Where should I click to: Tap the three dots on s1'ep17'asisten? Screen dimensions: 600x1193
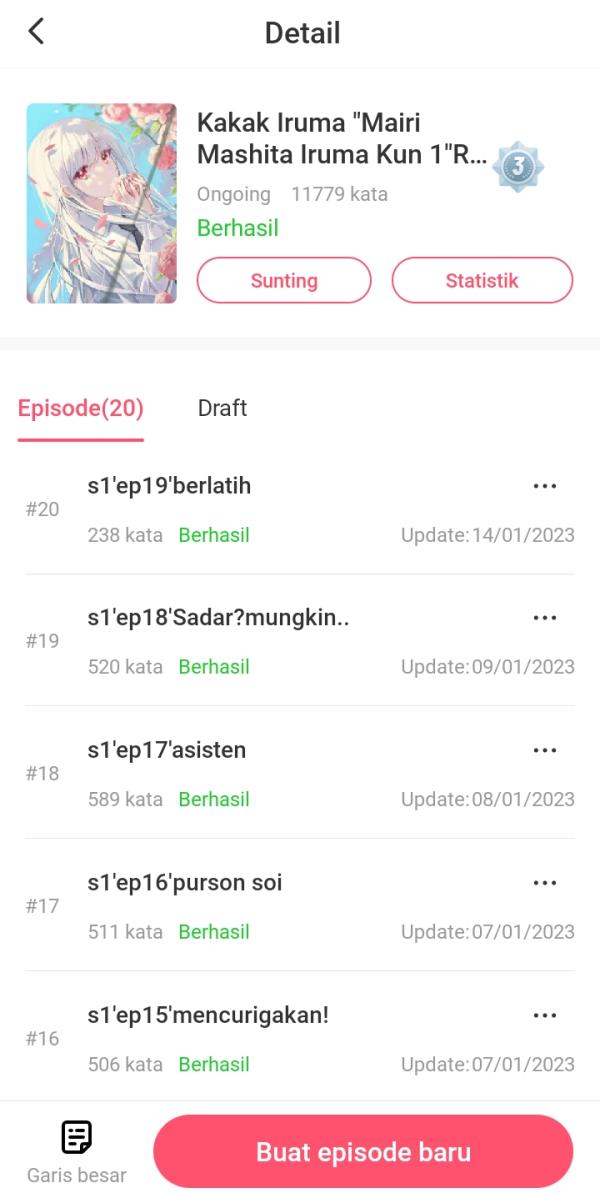tap(545, 750)
